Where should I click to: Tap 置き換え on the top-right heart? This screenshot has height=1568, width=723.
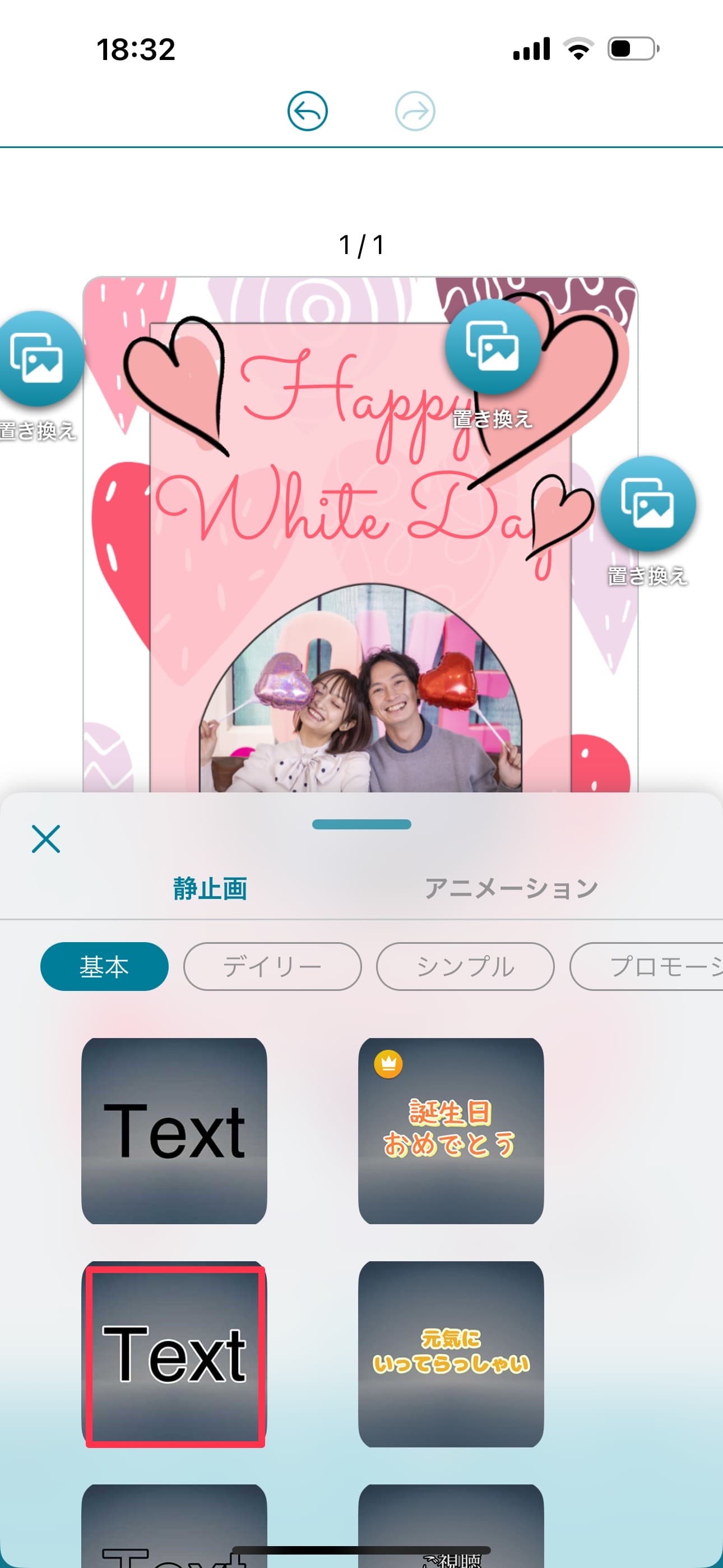click(x=492, y=347)
